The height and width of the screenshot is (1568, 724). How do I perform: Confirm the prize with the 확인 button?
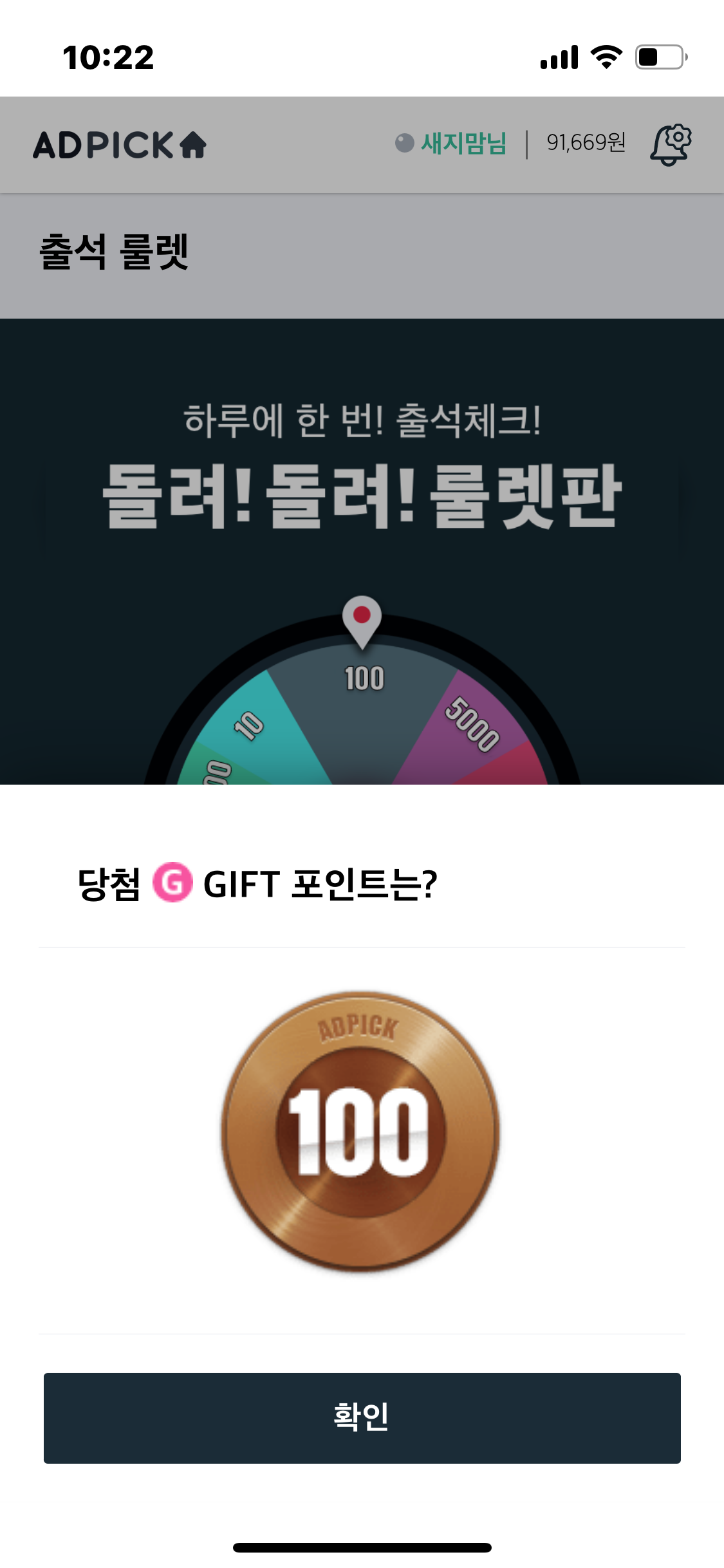[x=362, y=1418]
